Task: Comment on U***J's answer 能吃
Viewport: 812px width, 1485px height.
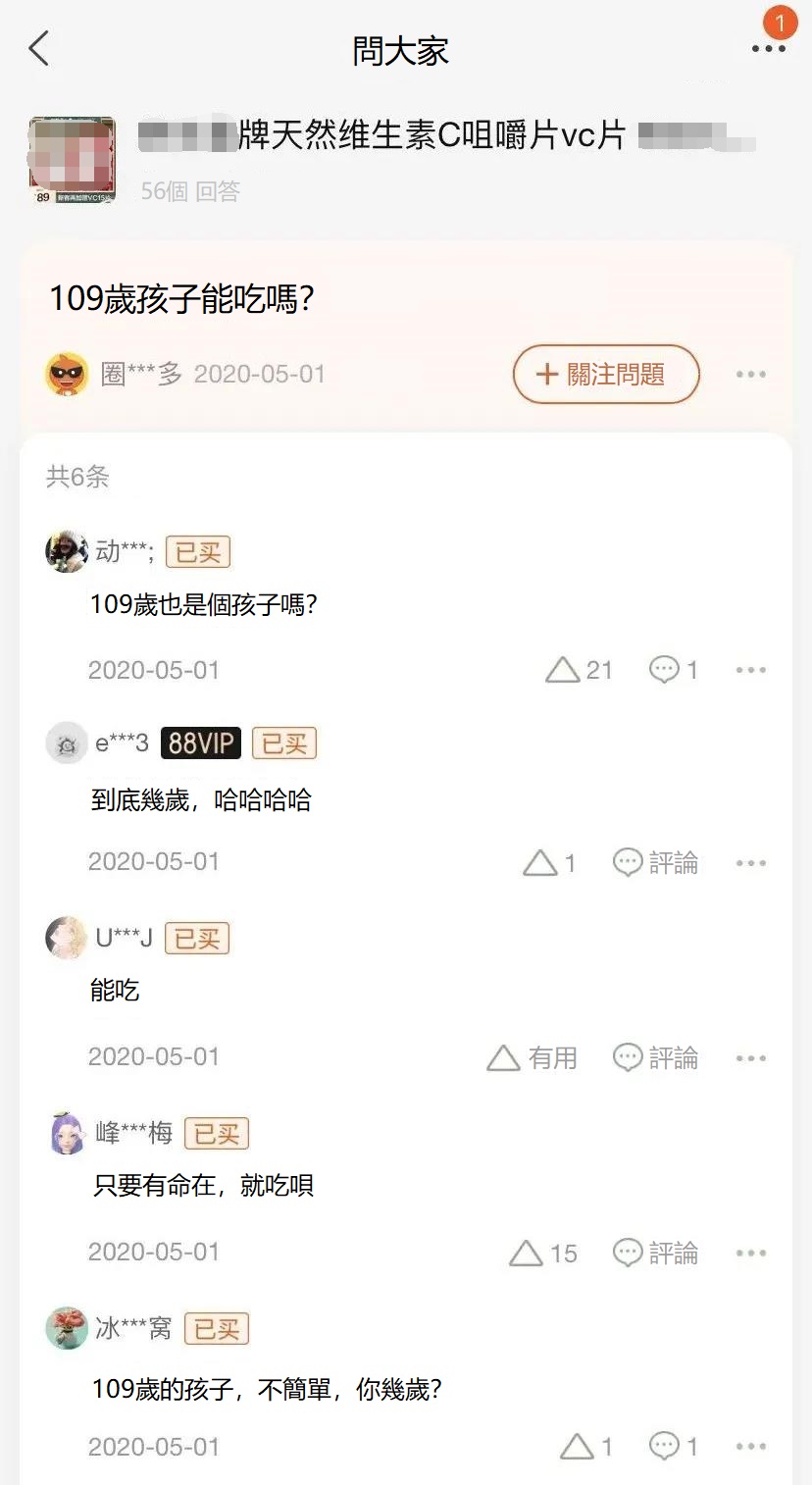Action: tap(655, 1057)
